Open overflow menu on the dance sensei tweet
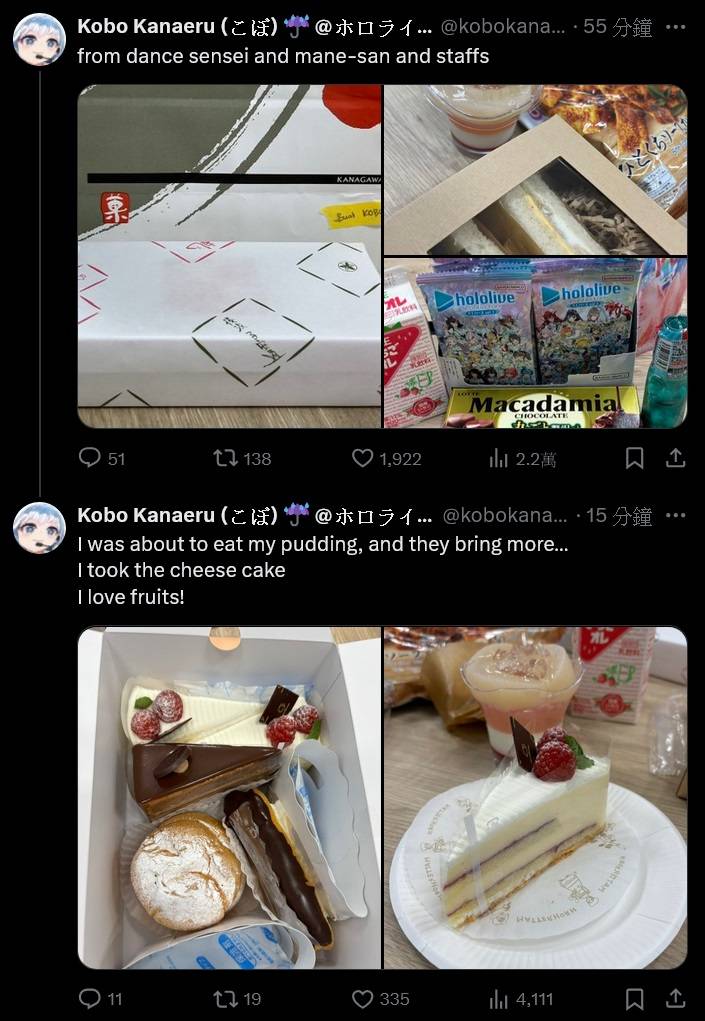The height and width of the screenshot is (1021, 705). pyautogui.click(x=676, y=27)
